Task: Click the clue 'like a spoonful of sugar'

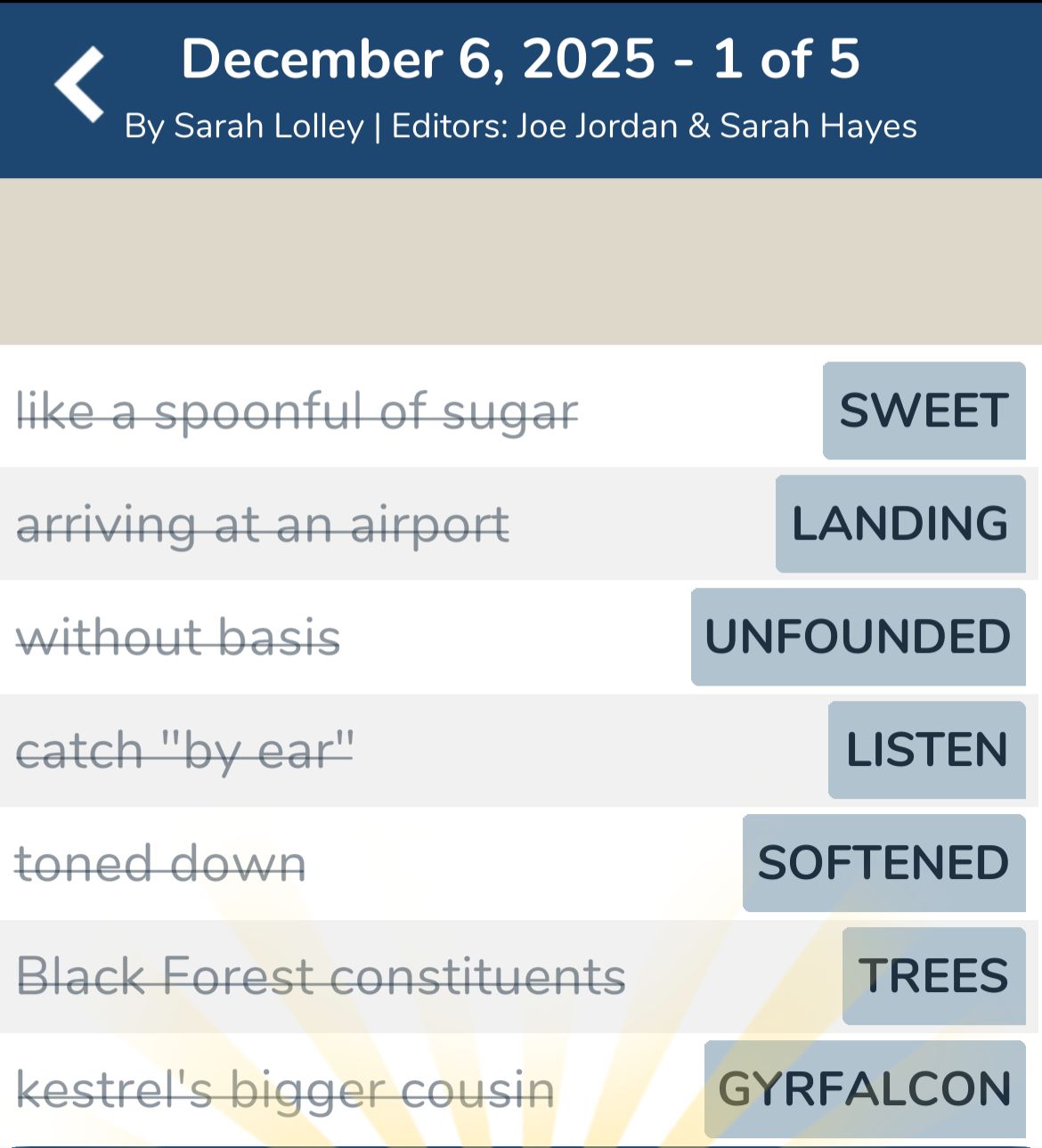Action: [x=297, y=411]
